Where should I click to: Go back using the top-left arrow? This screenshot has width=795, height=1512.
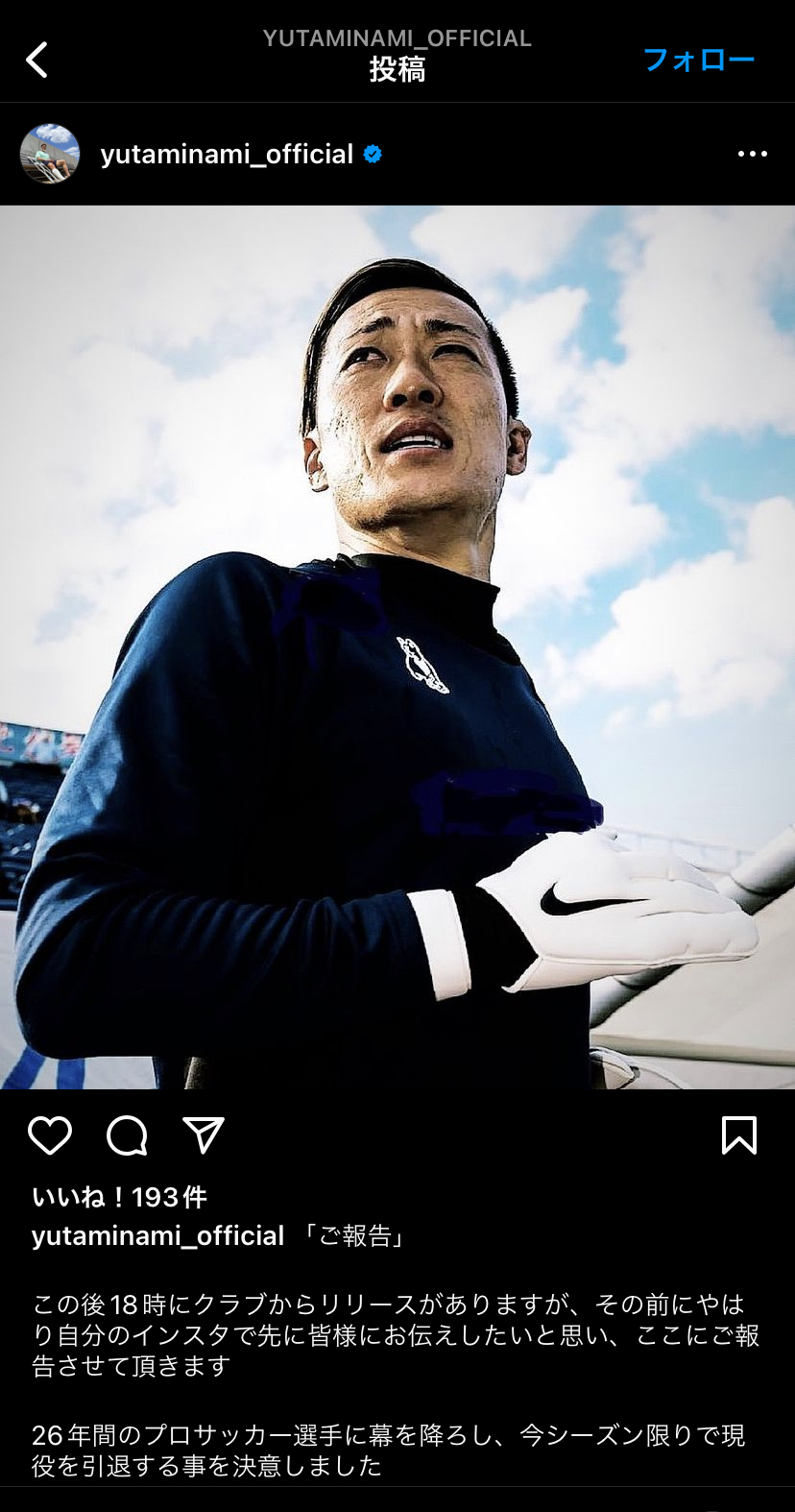tap(36, 60)
